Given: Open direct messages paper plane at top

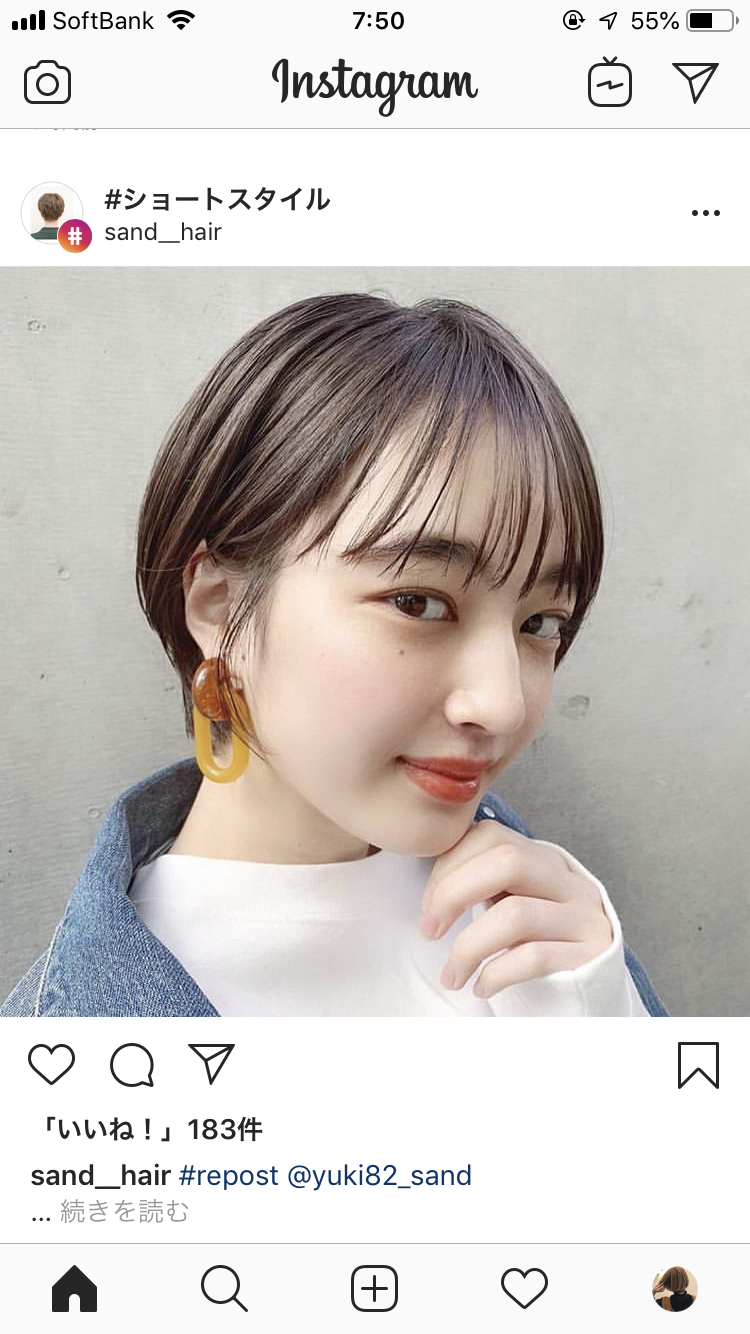Looking at the screenshot, I should tap(696, 82).
